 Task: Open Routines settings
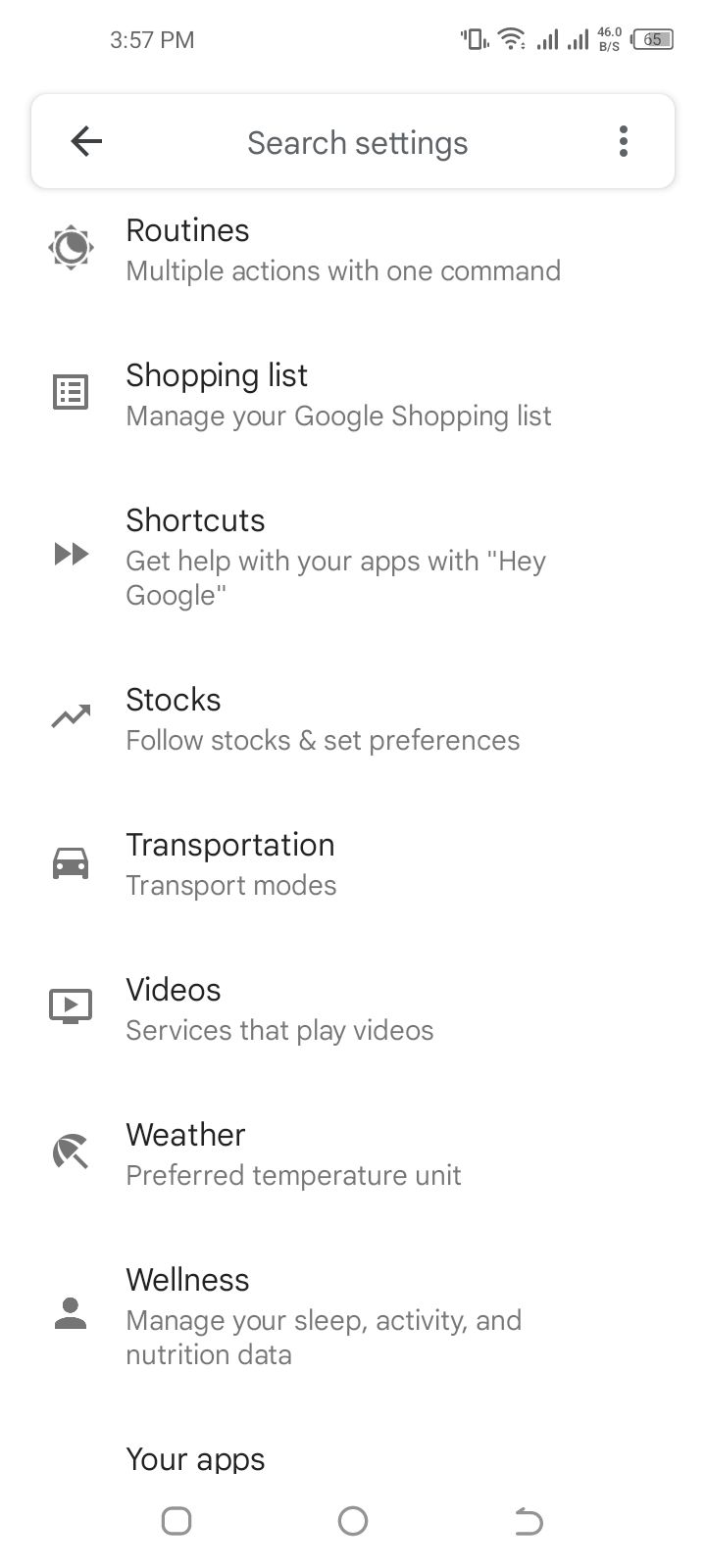coord(343,247)
